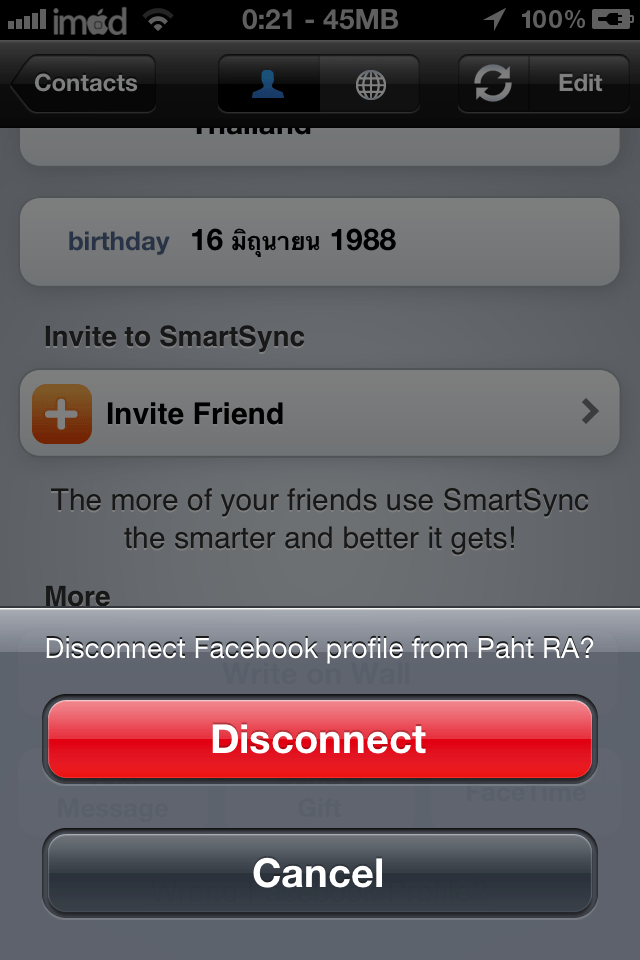640x960 pixels.
Task: Go back to Contacts
Action: click(x=84, y=84)
